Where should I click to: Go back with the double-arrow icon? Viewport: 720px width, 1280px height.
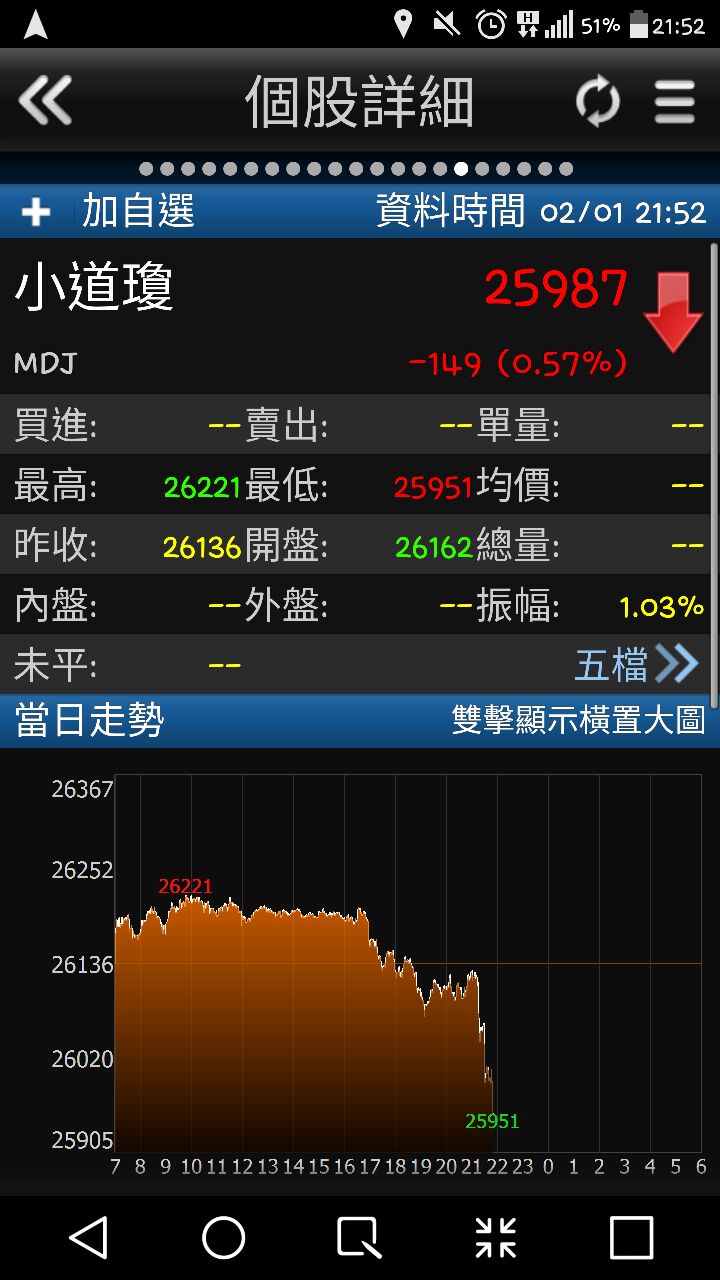[x=46, y=101]
